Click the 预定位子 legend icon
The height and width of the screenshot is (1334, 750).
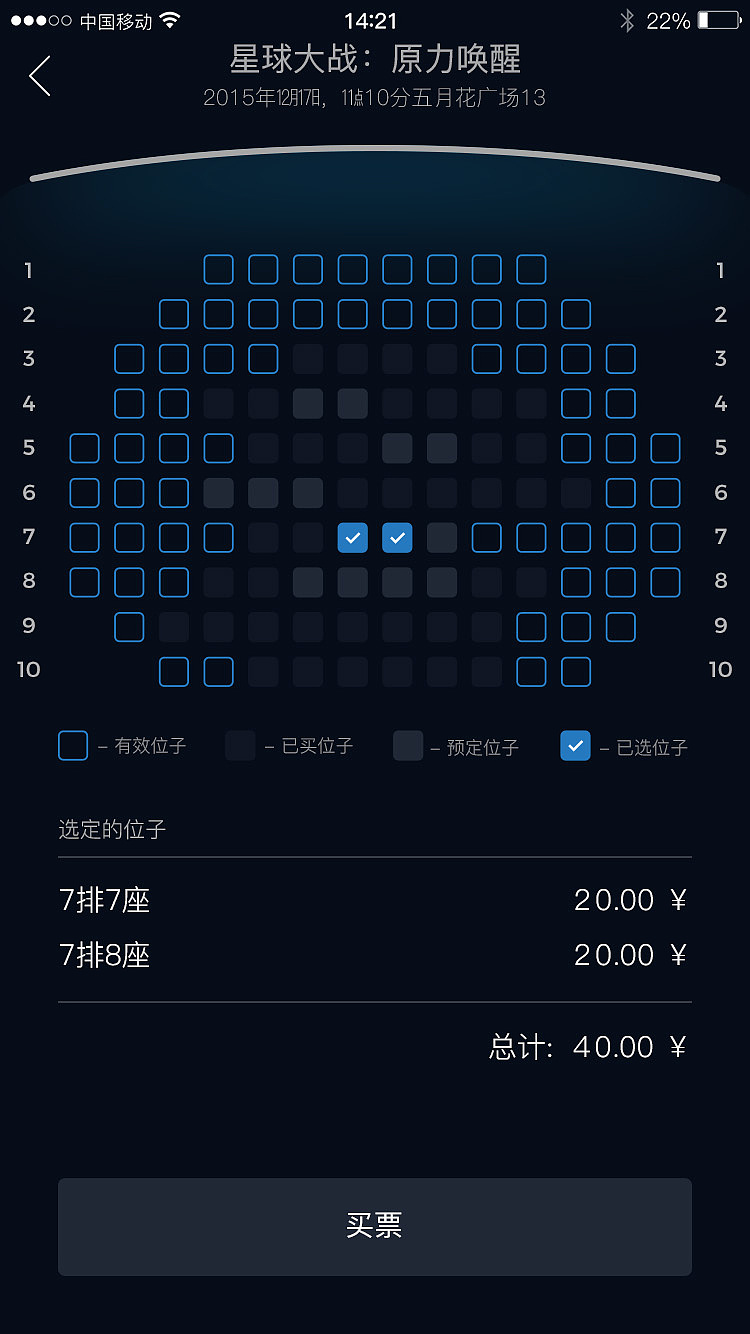406,746
